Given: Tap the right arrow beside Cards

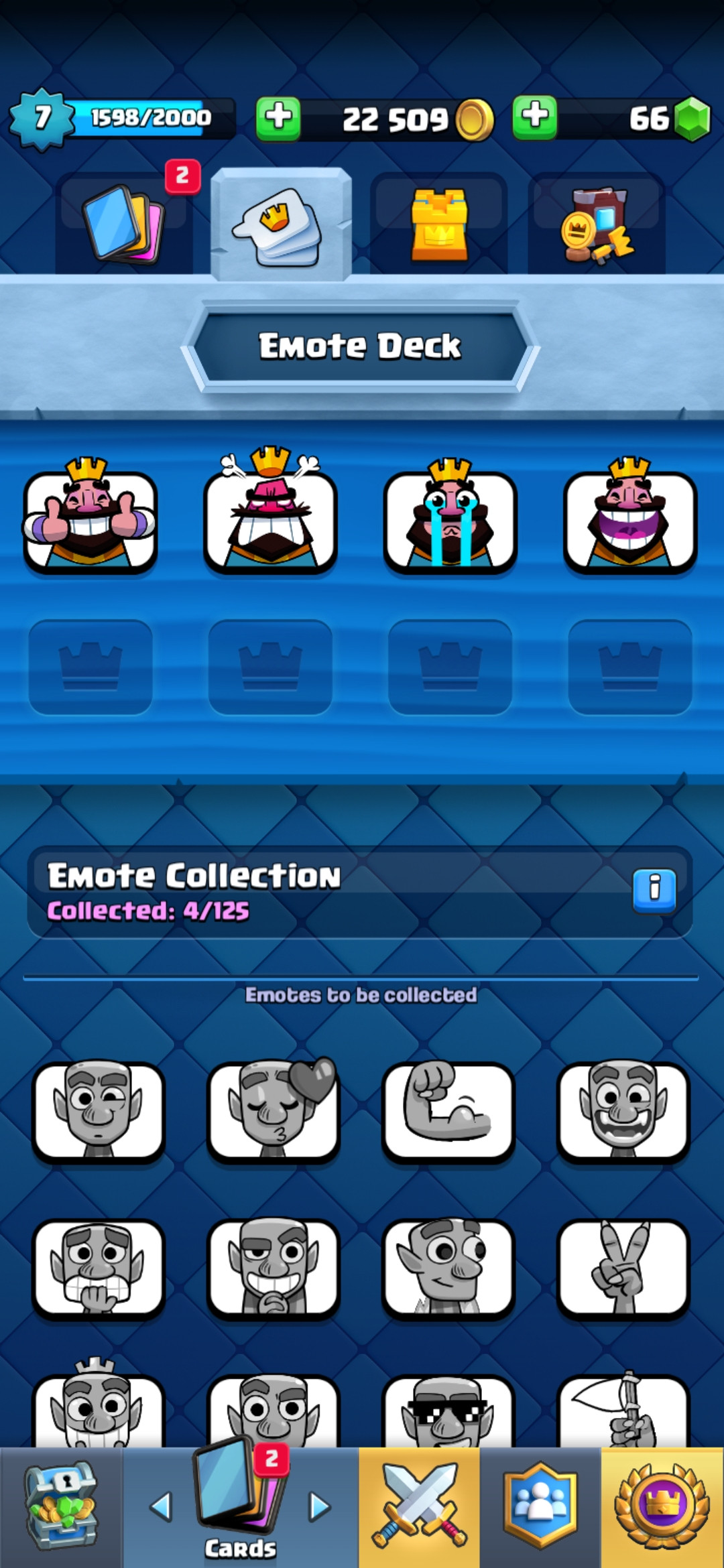Looking at the screenshot, I should tap(320, 1507).
